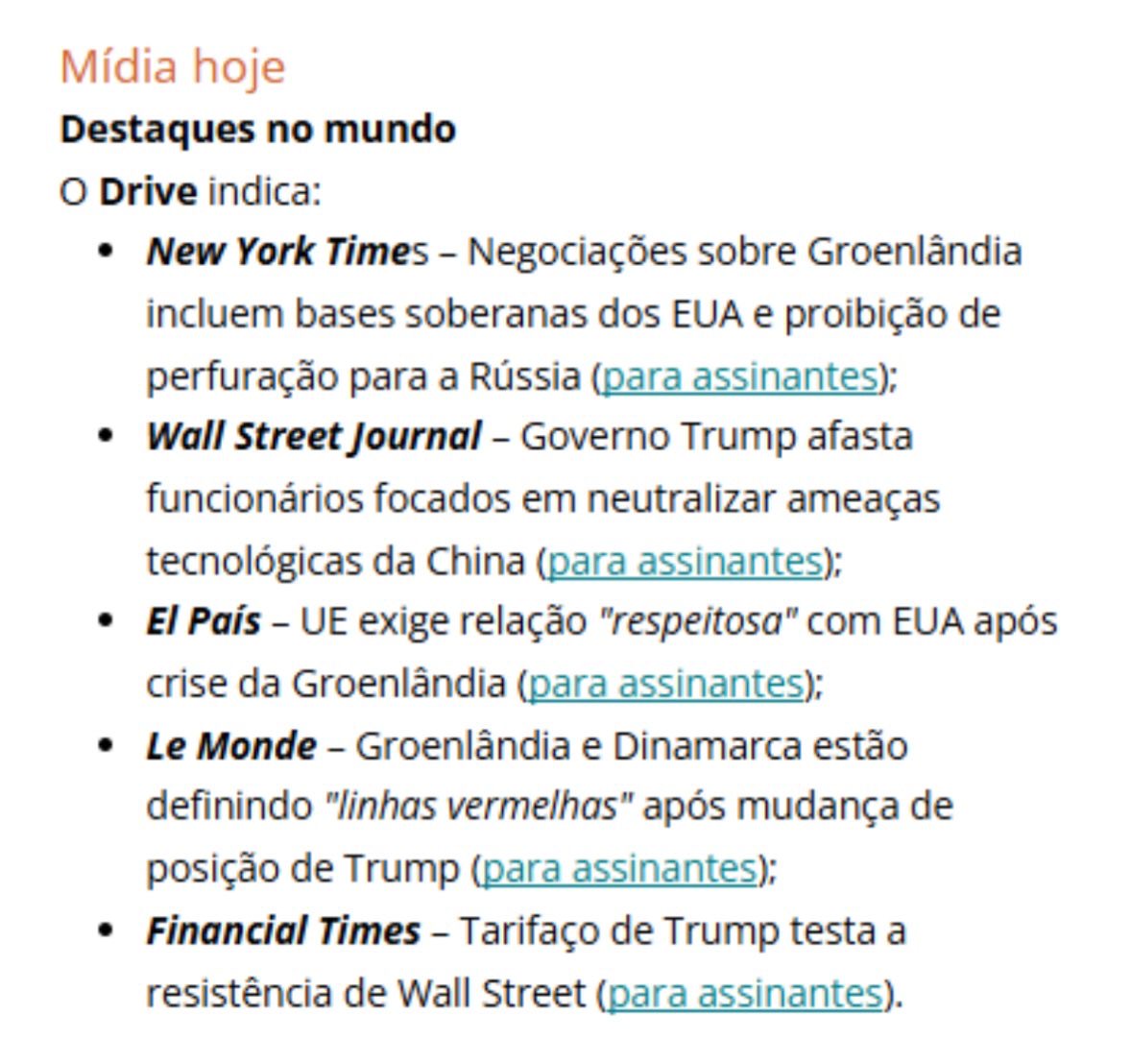Follow the El País 'para assinantes' link
The width and height of the screenshot is (1131, 1064).
pos(665,684)
